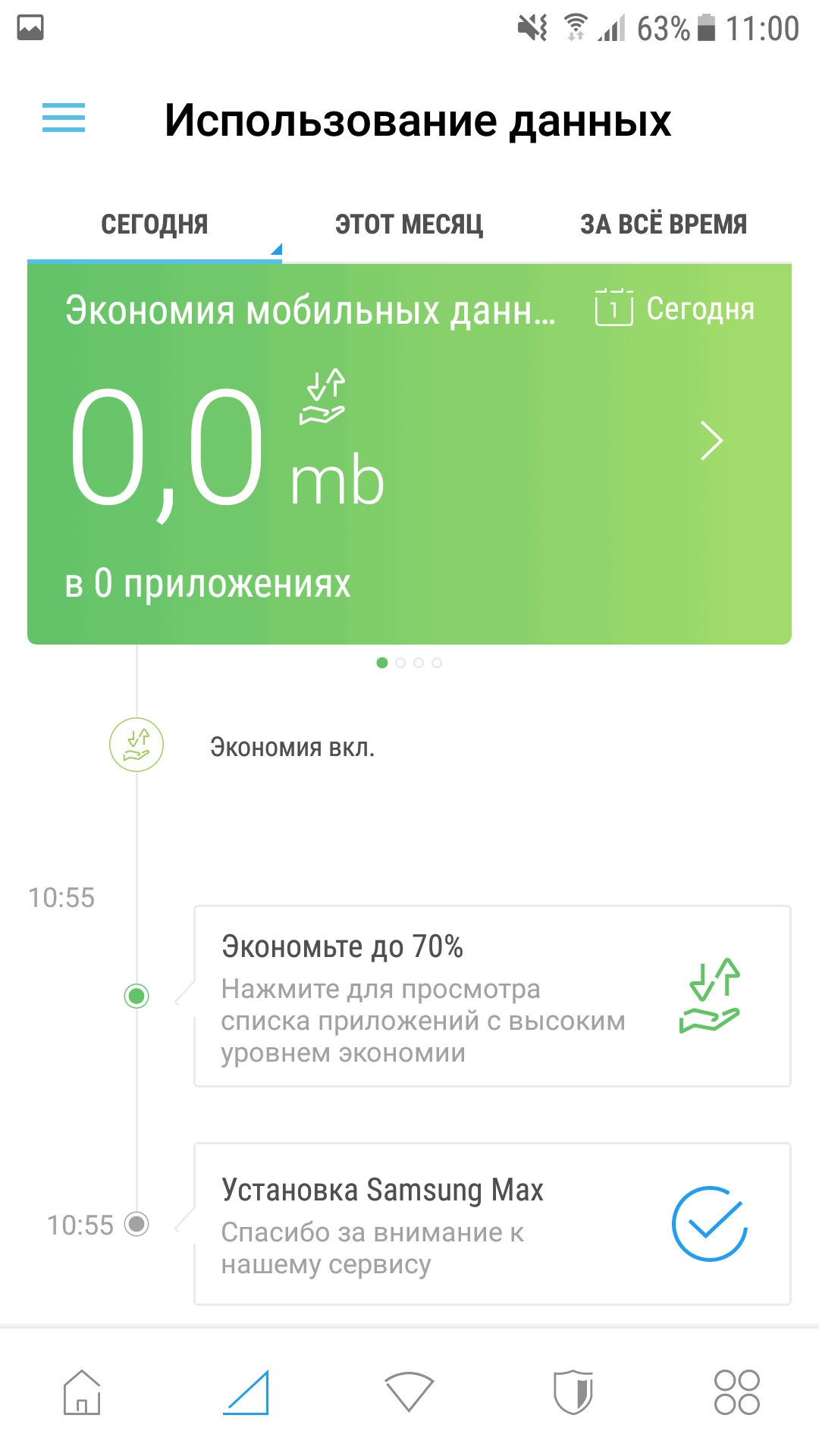The width and height of the screenshot is (819, 1456).
Task: Switch to the «Этот месяц» tab
Action: click(x=409, y=225)
